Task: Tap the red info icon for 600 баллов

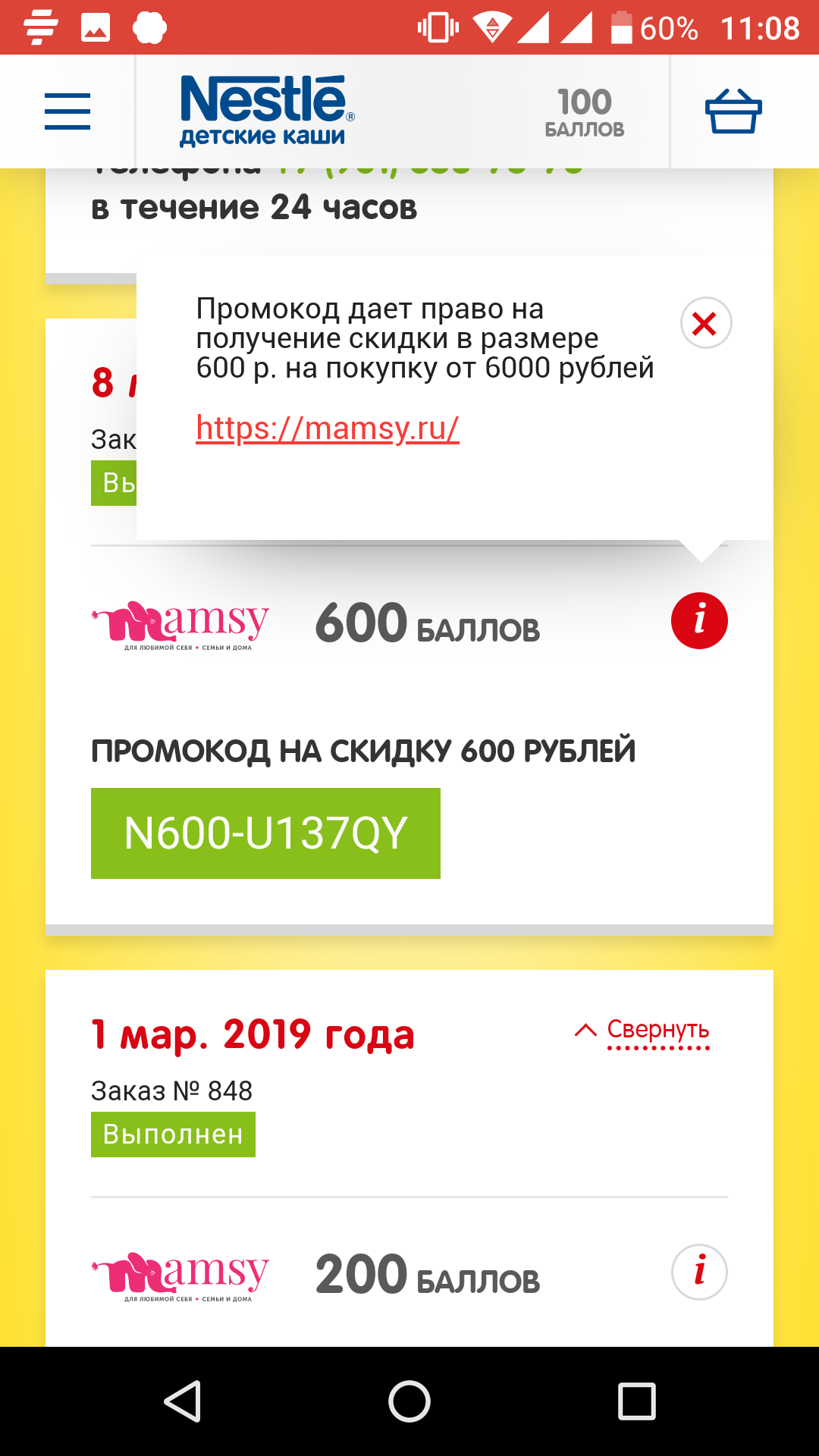Action: [x=699, y=620]
